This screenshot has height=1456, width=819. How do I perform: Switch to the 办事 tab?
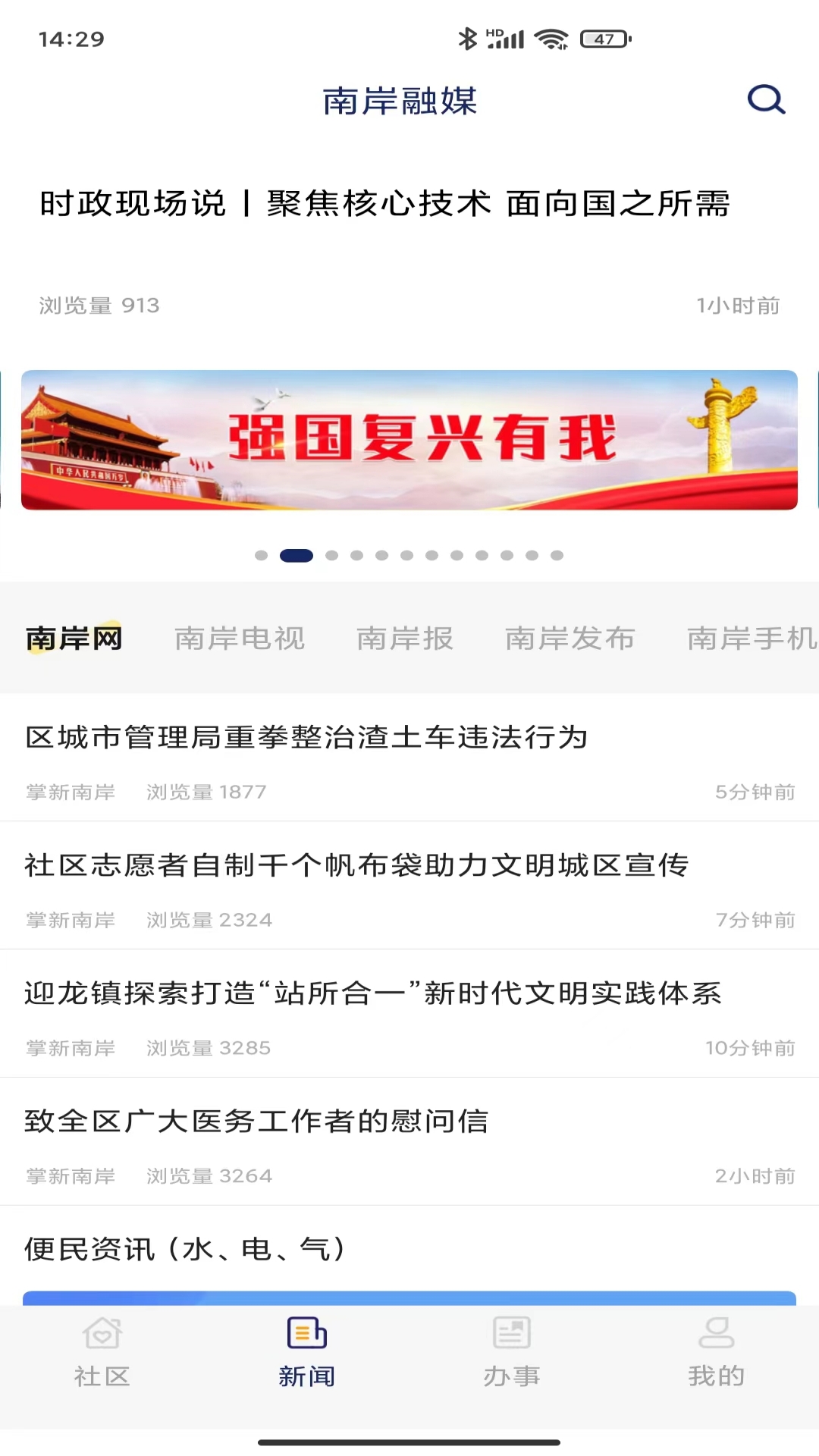512,1354
